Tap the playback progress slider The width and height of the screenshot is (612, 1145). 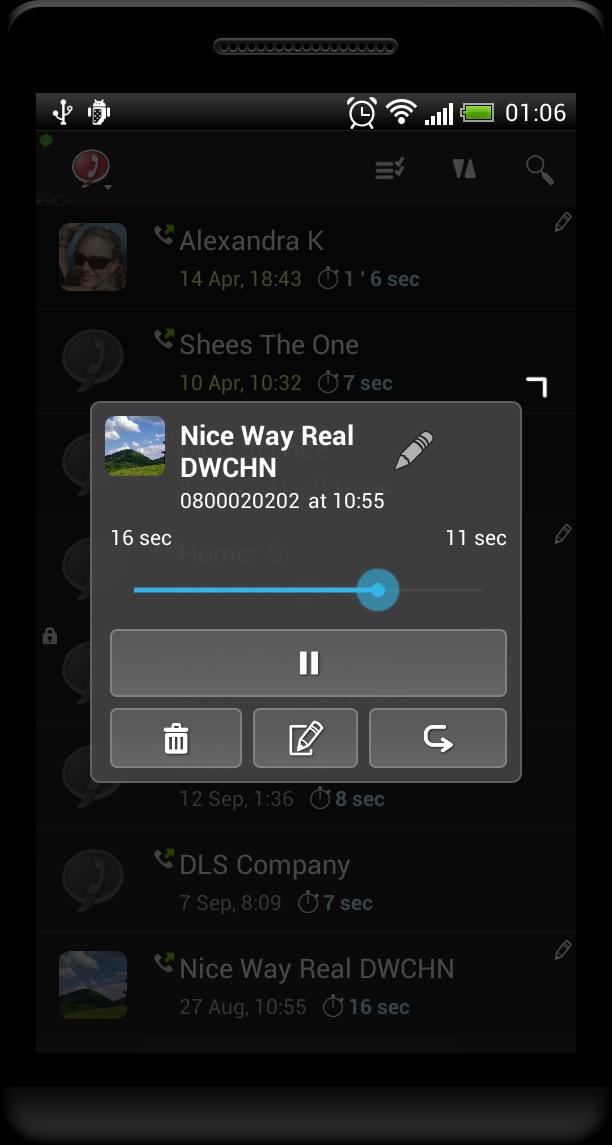tap(308, 590)
